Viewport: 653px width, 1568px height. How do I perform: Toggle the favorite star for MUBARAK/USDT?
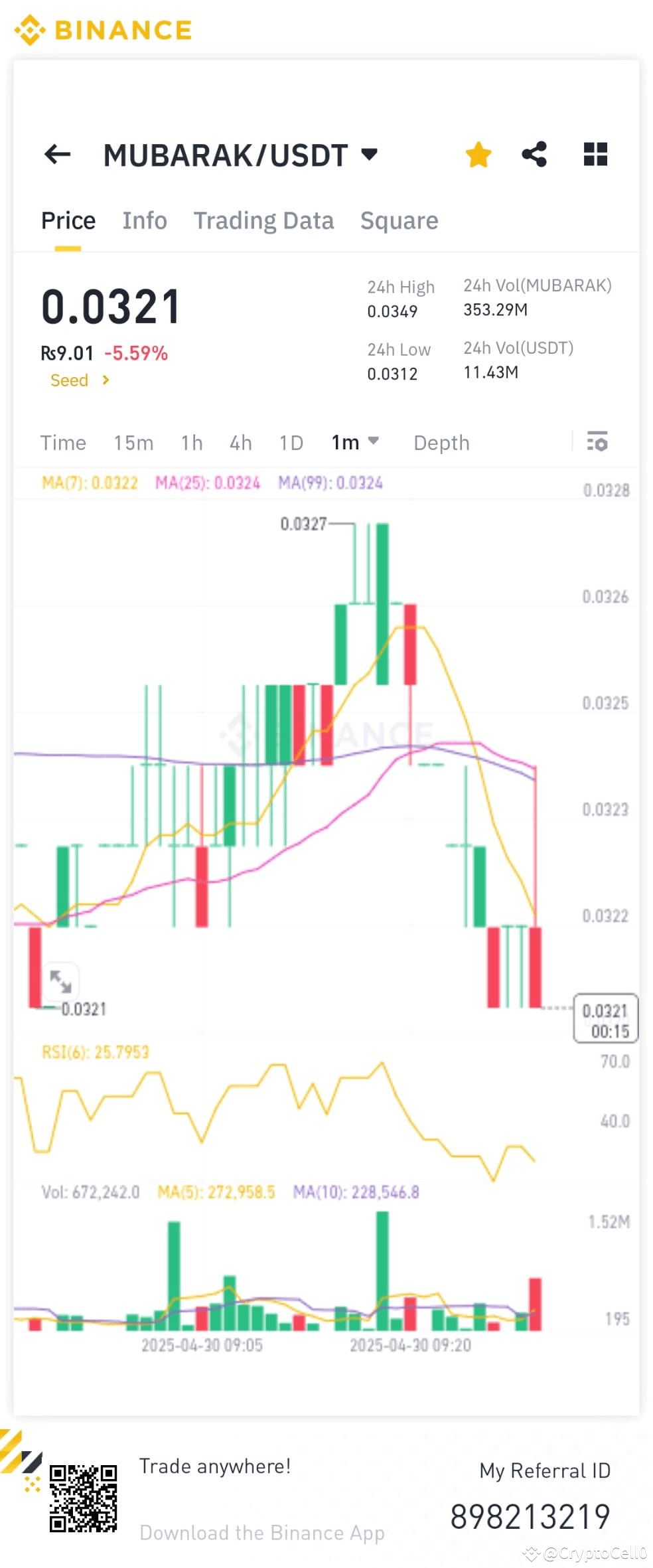[478, 154]
